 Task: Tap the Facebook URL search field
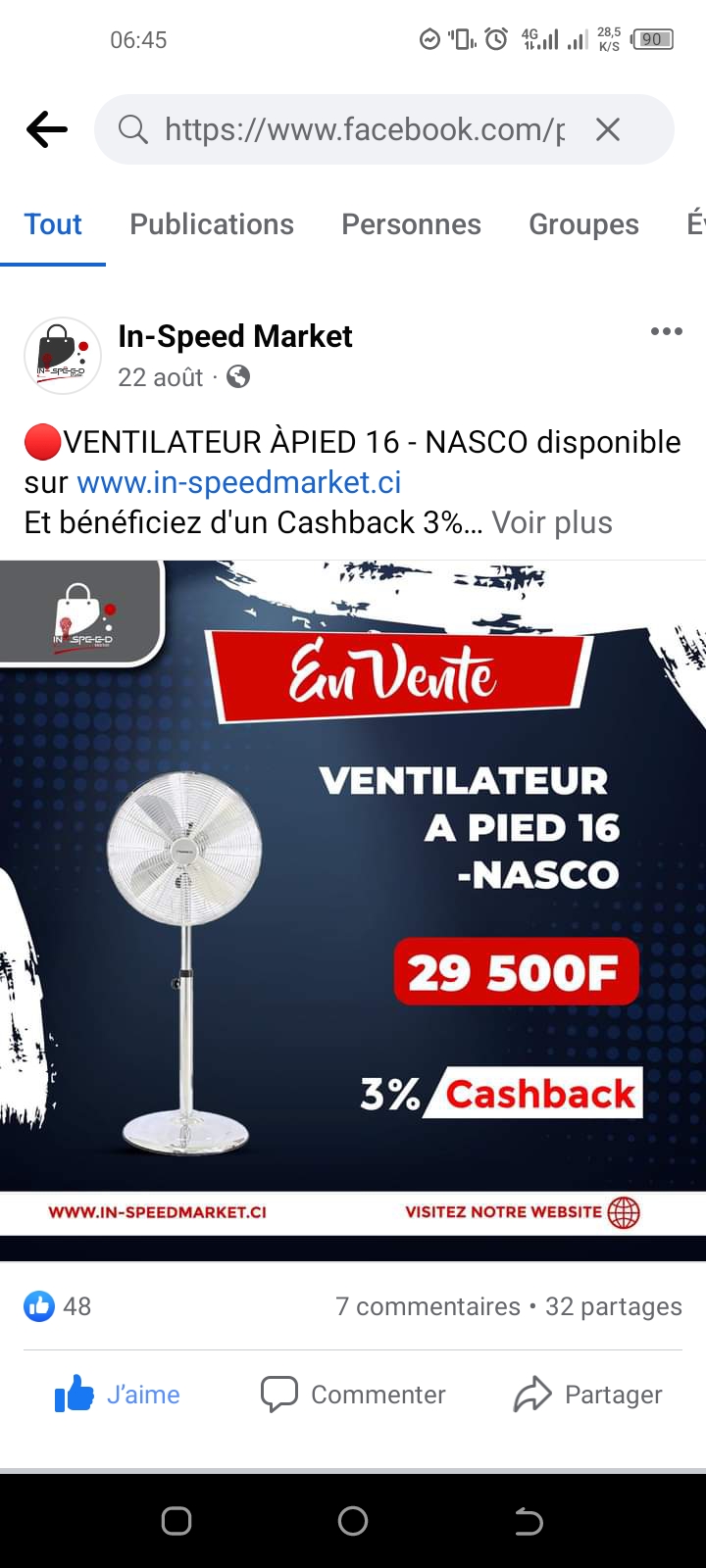(364, 129)
